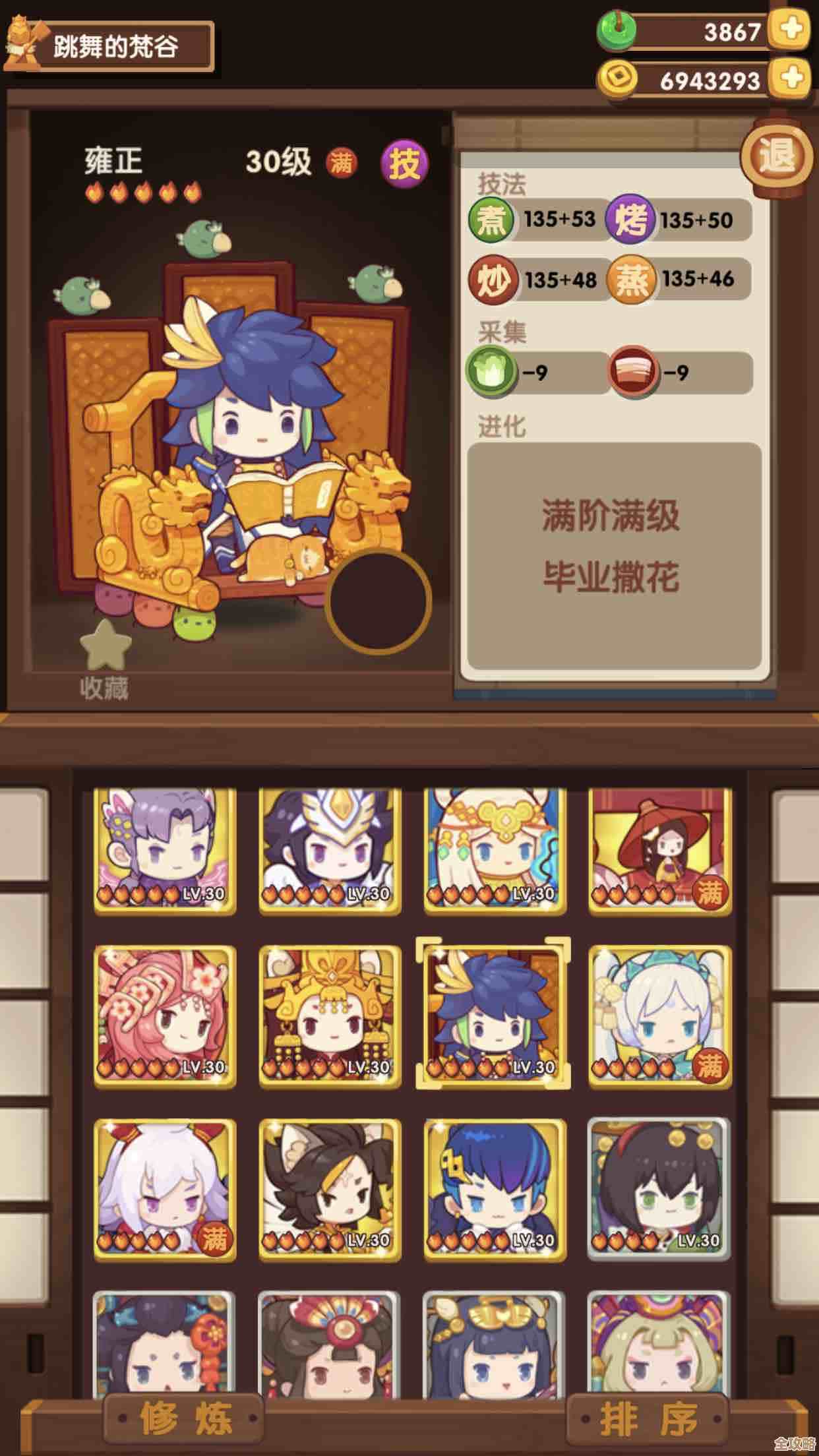Select the black-haired fox-eared chef card
The width and height of the screenshot is (819, 1456).
pyautogui.click(x=330, y=1189)
